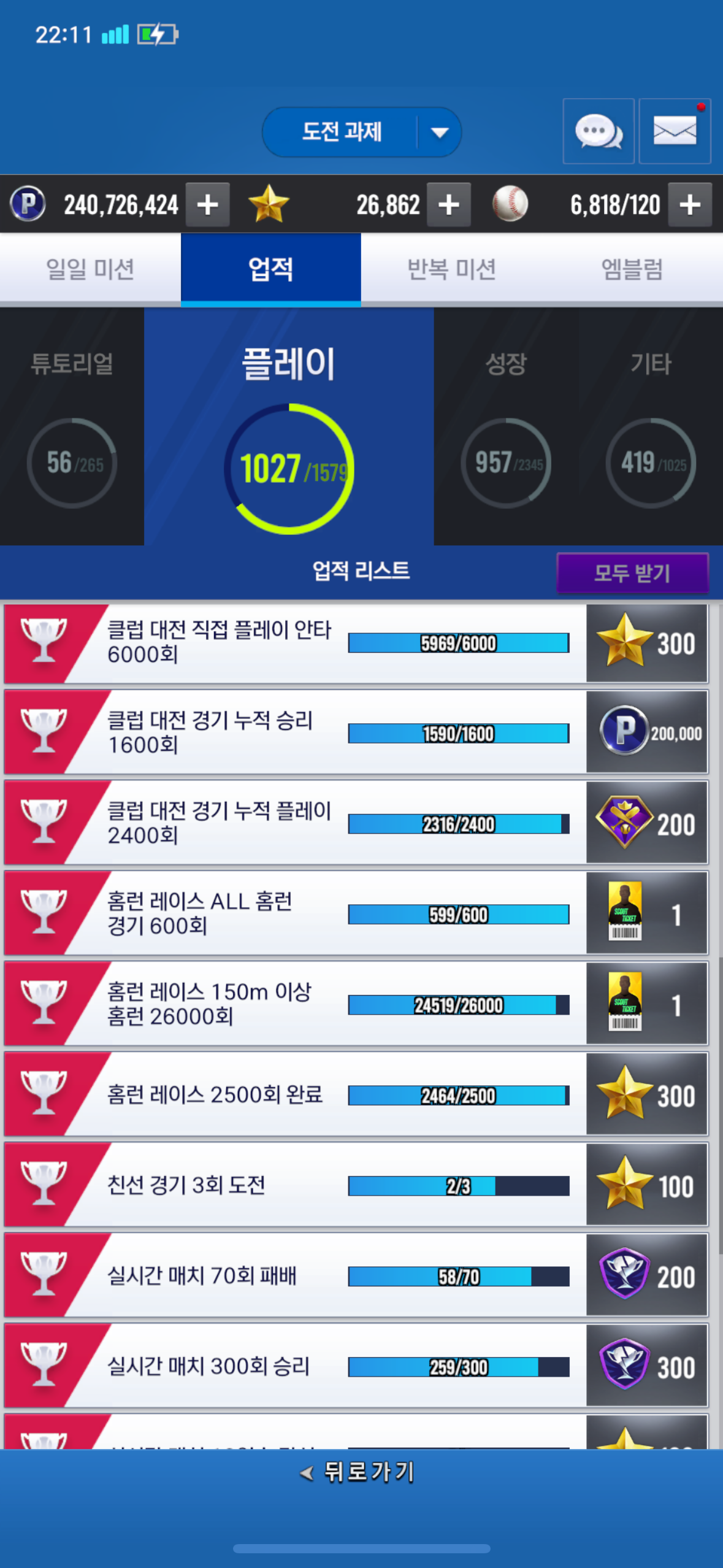Switch to the 반복 미션 tab
This screenshot has width=723, height=1568.
tap(451, 269)
